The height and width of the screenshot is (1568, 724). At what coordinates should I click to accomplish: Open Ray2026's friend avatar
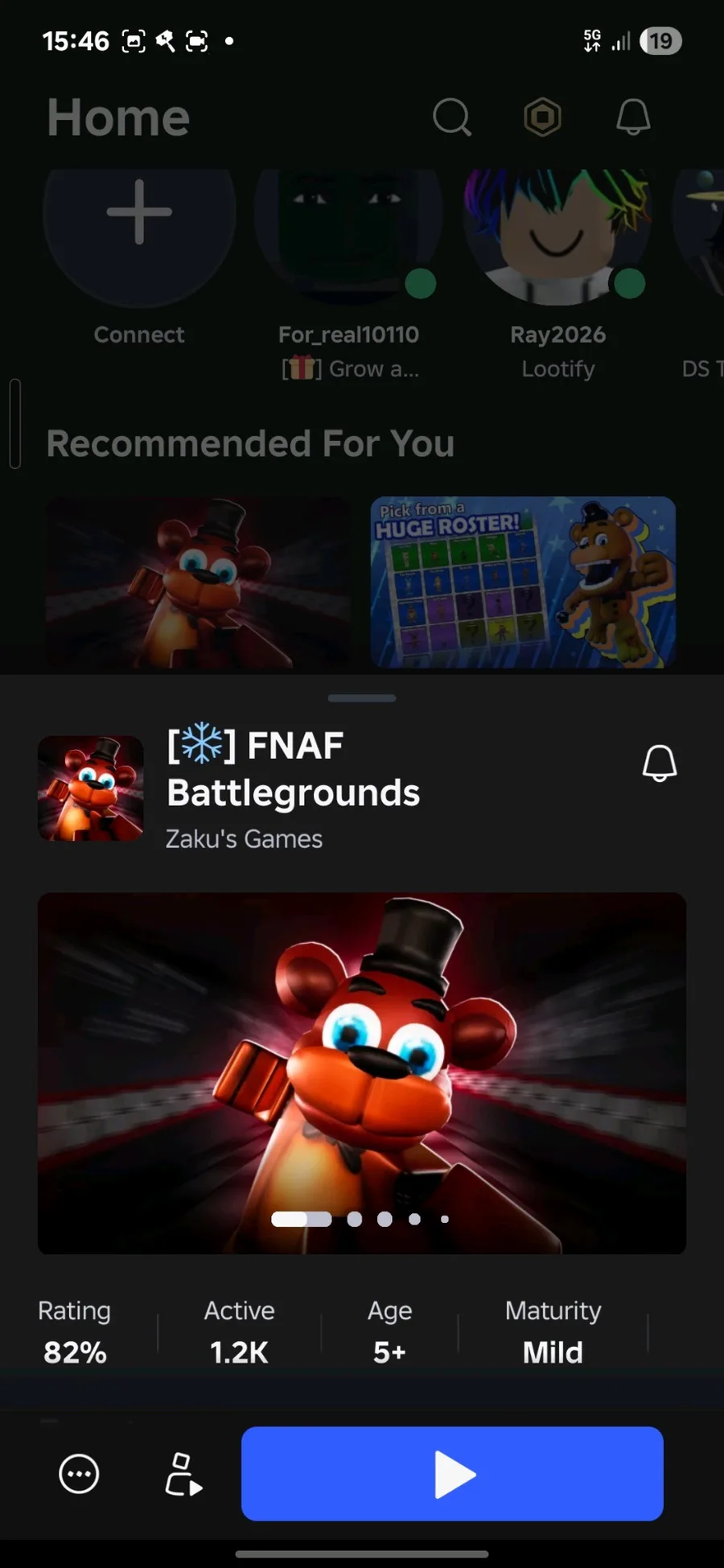coord(557,233)
